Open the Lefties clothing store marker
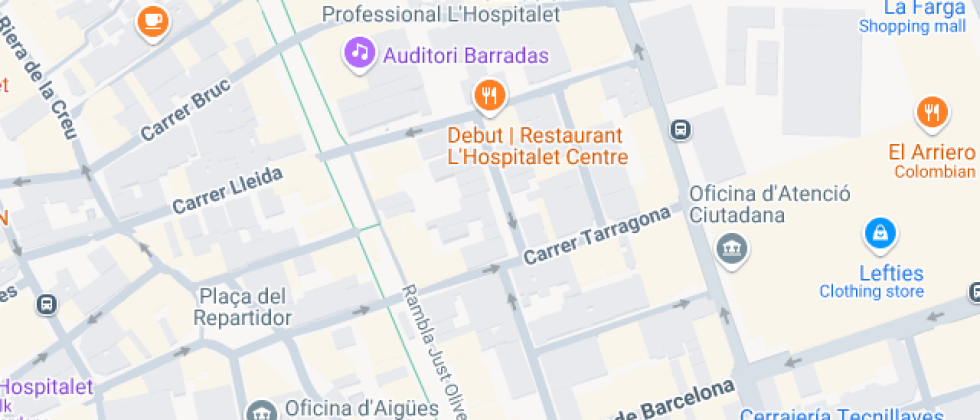This screenshot has height=420, width=980. [881, 236]
